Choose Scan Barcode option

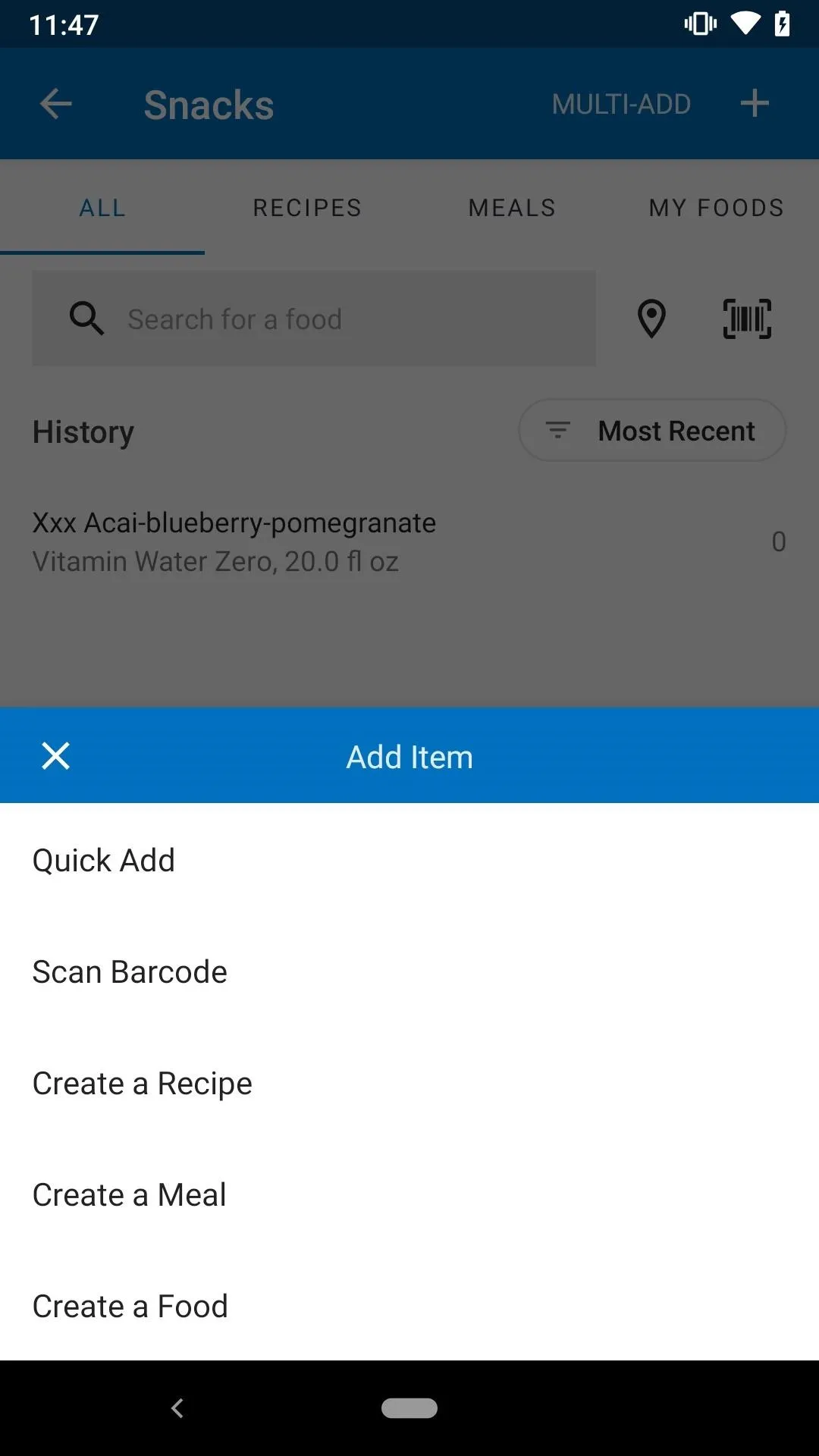coord(409,971)
